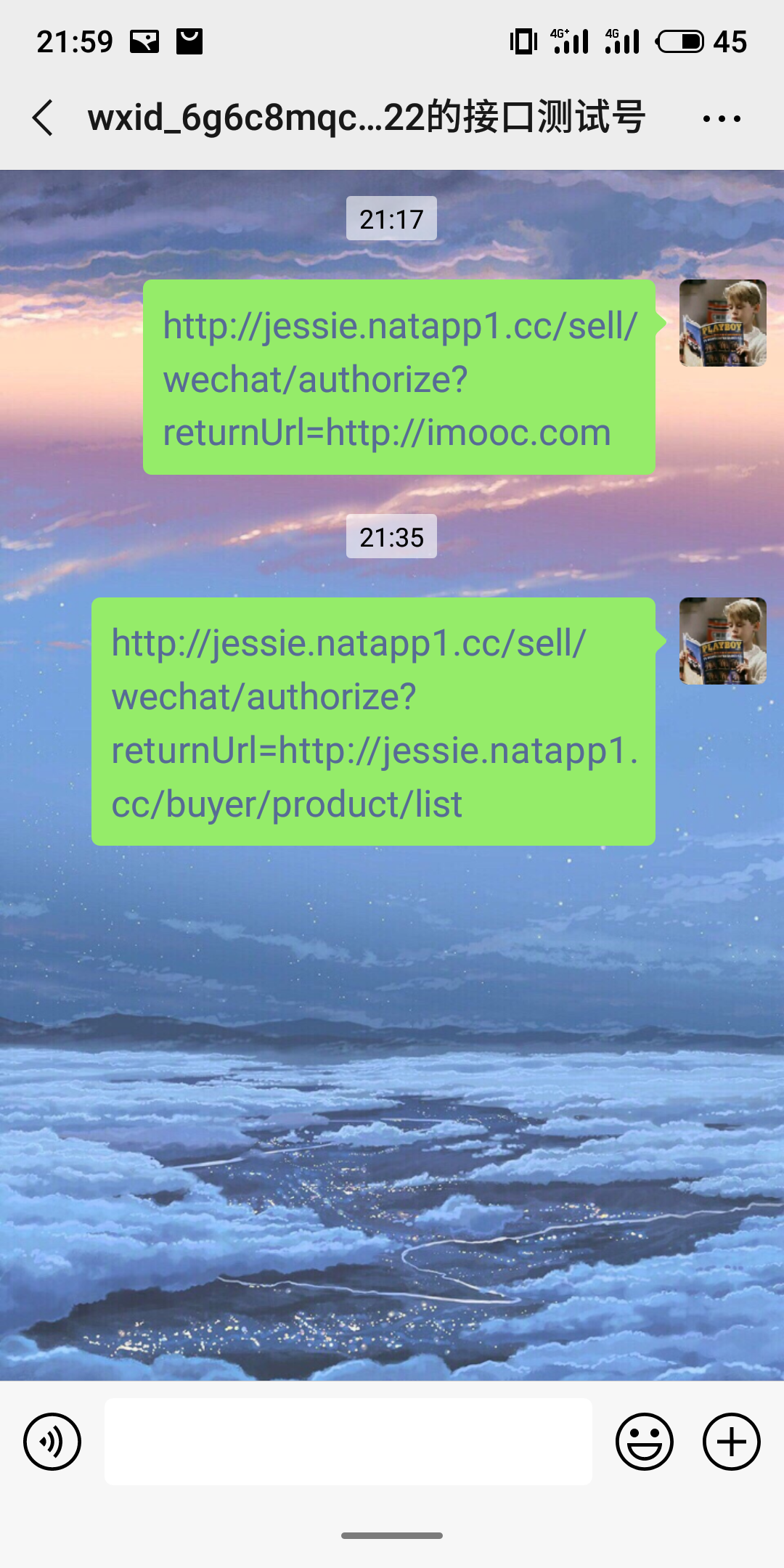This screenshot has height=1568, width=784.
Task: Open the buyer/product/list authorize link
Action: 374,723
